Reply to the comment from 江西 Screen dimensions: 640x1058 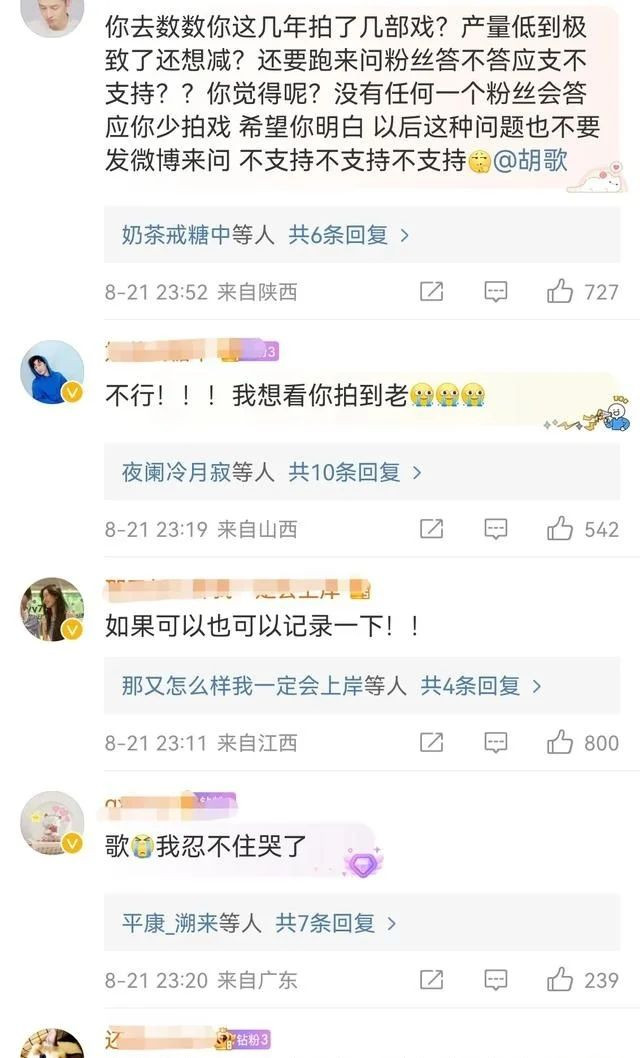click(x=496, y=743)
